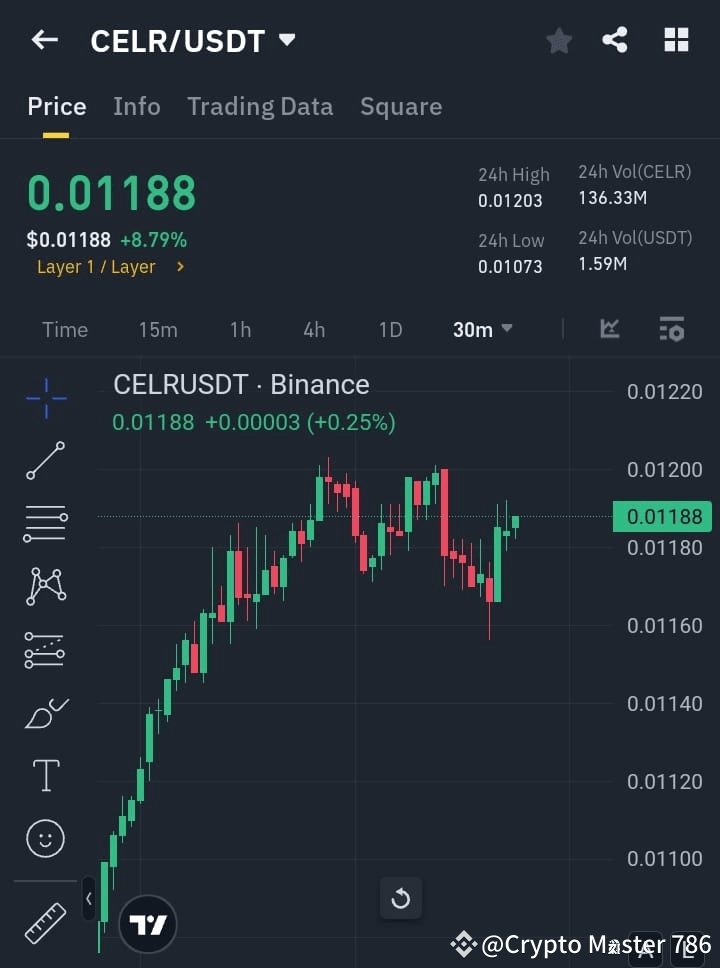Select the horizontal lines tool
The image size is (720, 968).
pyautogui.click(x=45, y=524)
